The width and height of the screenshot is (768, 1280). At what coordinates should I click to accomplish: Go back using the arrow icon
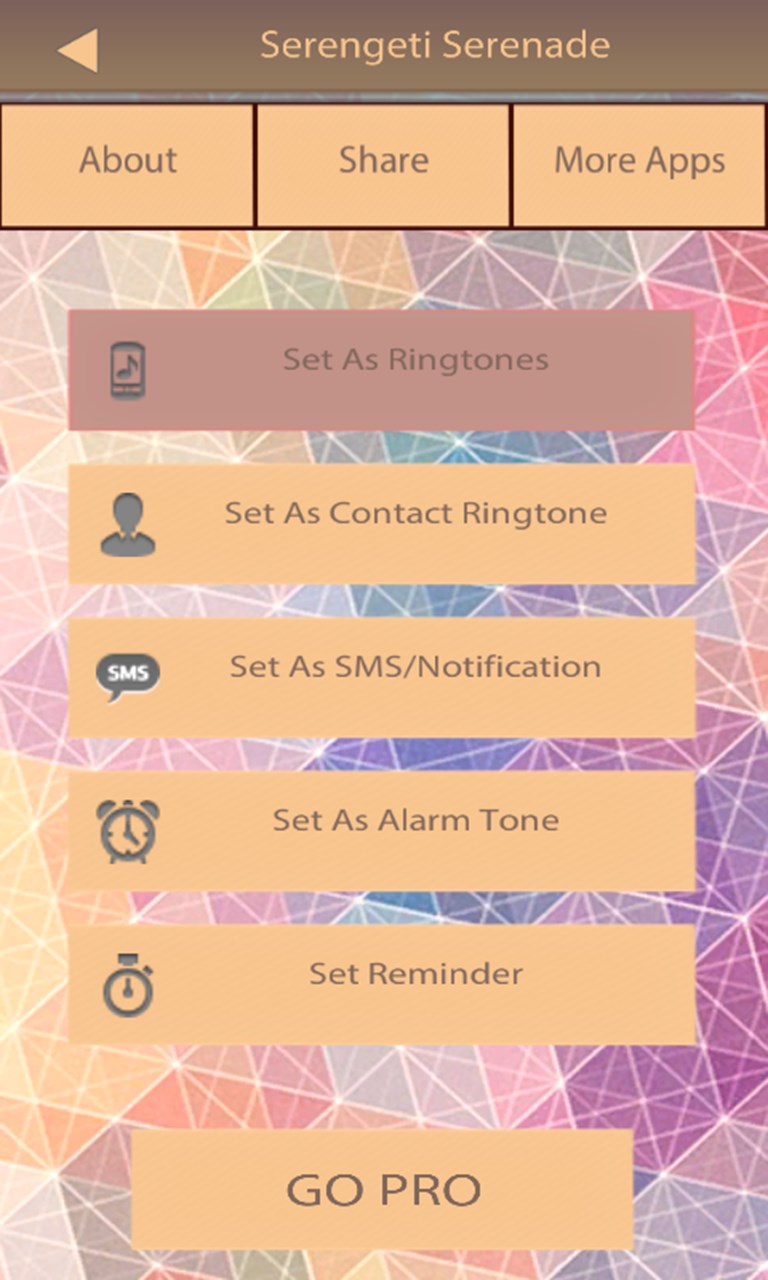point(78,50)
